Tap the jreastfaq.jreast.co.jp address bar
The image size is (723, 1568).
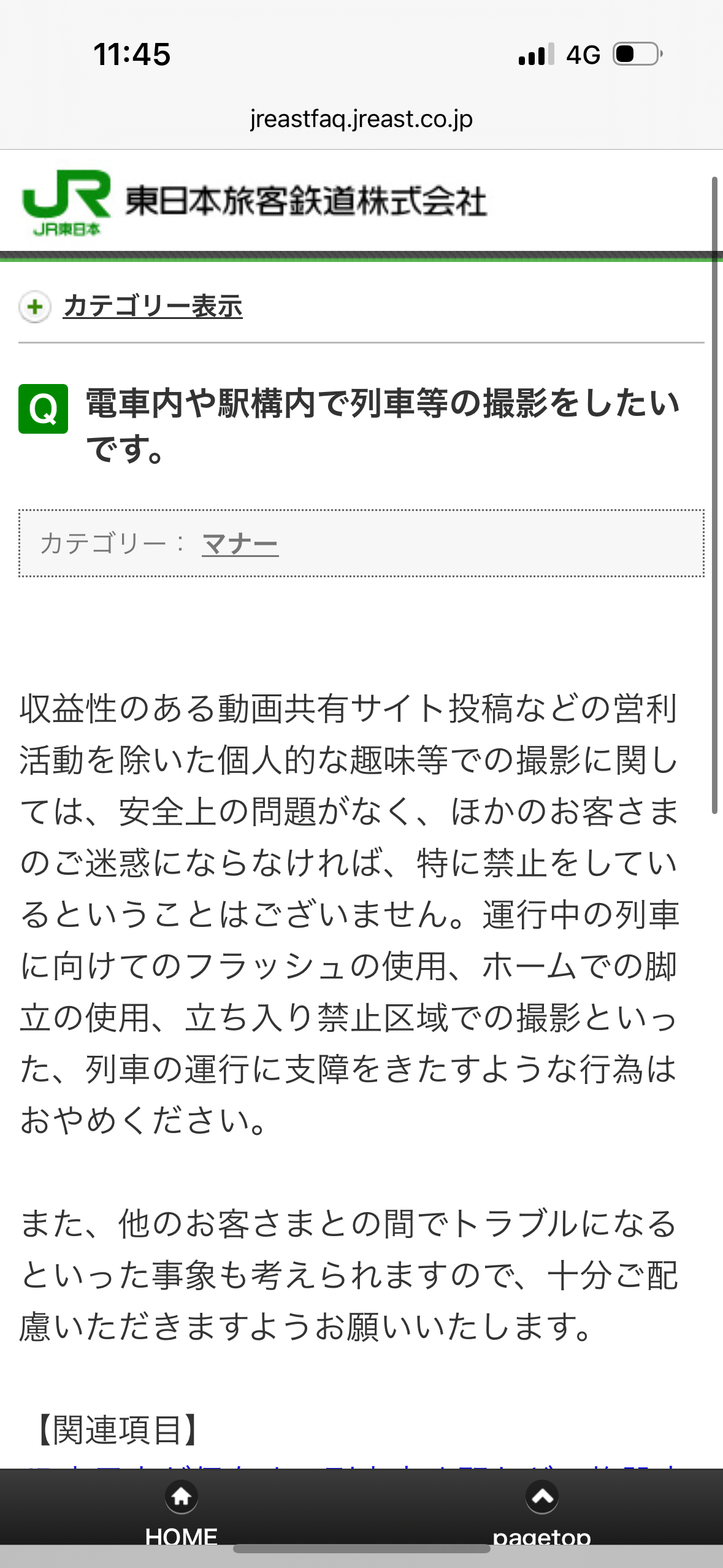pos(361,119)
